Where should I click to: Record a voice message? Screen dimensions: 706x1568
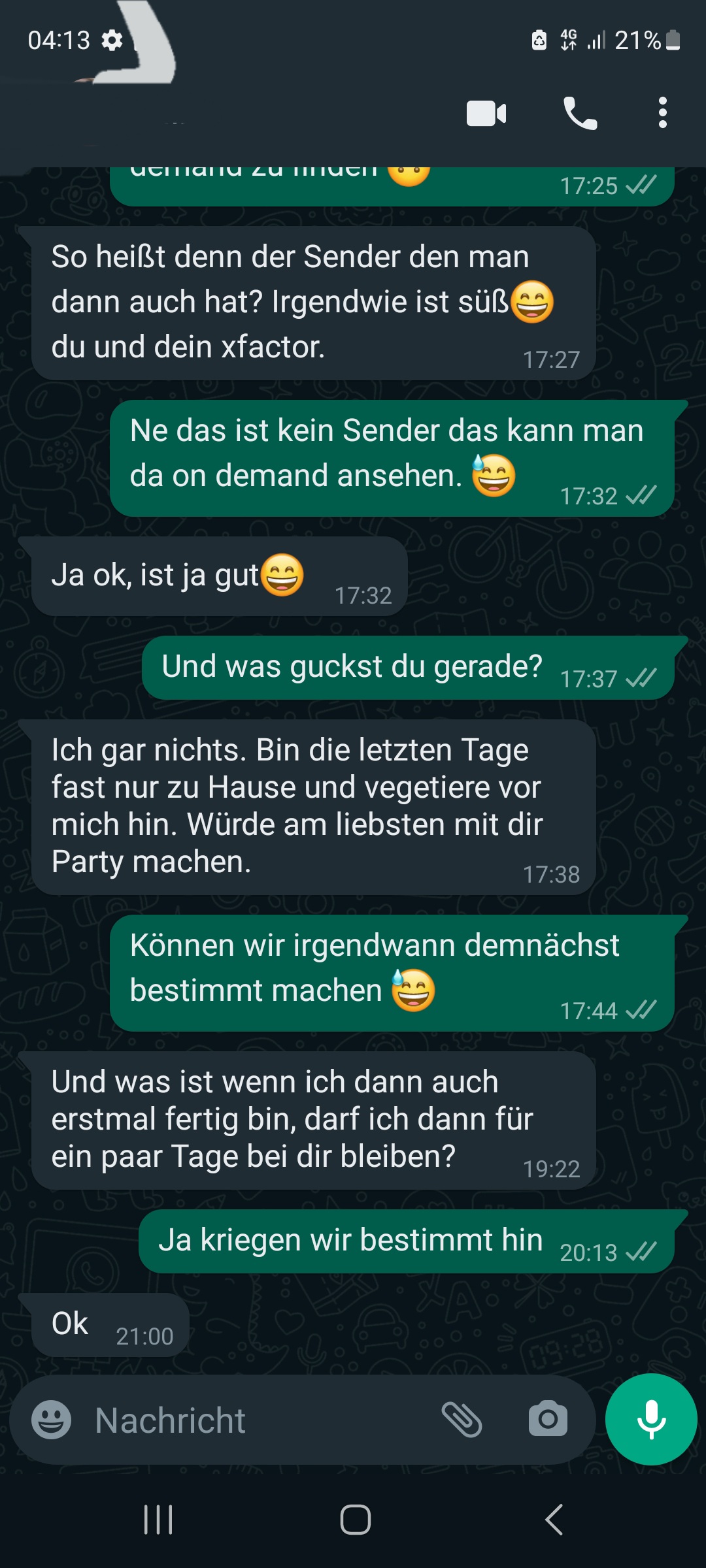pyautogui.click(x=651, y=1419)
